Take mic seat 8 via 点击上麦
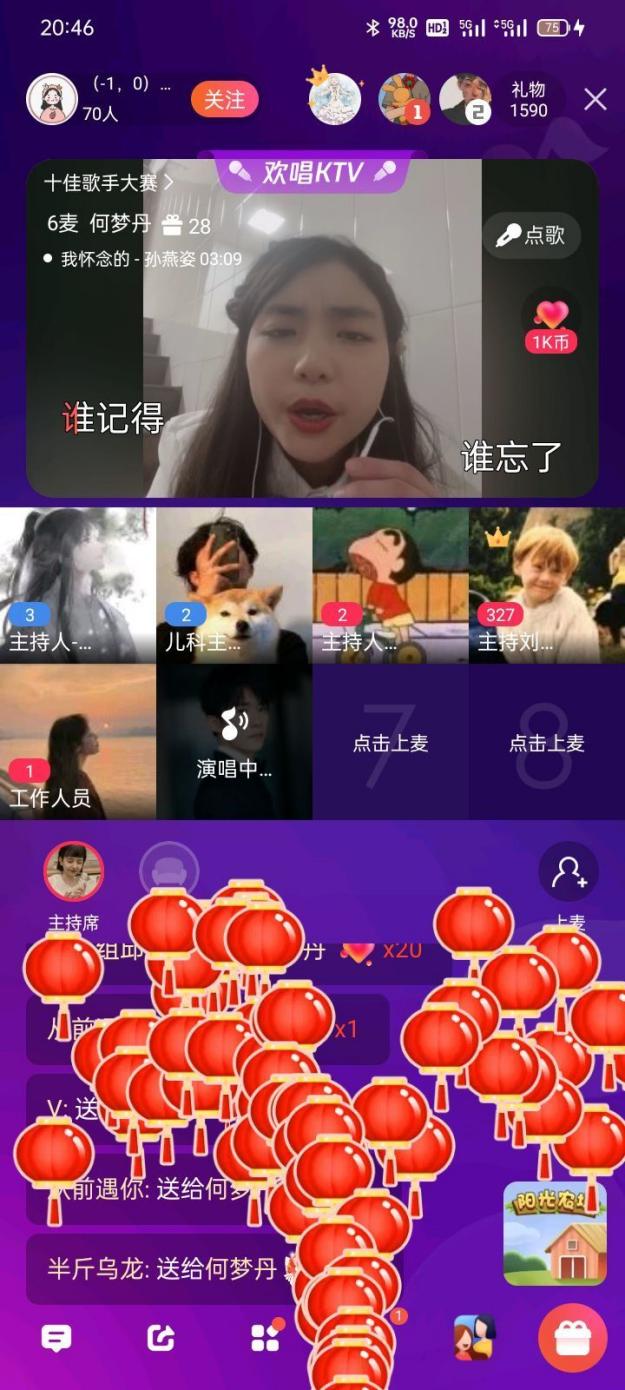Image resolution: width=625 pixels, height=1390 pixels. (546, 743)
